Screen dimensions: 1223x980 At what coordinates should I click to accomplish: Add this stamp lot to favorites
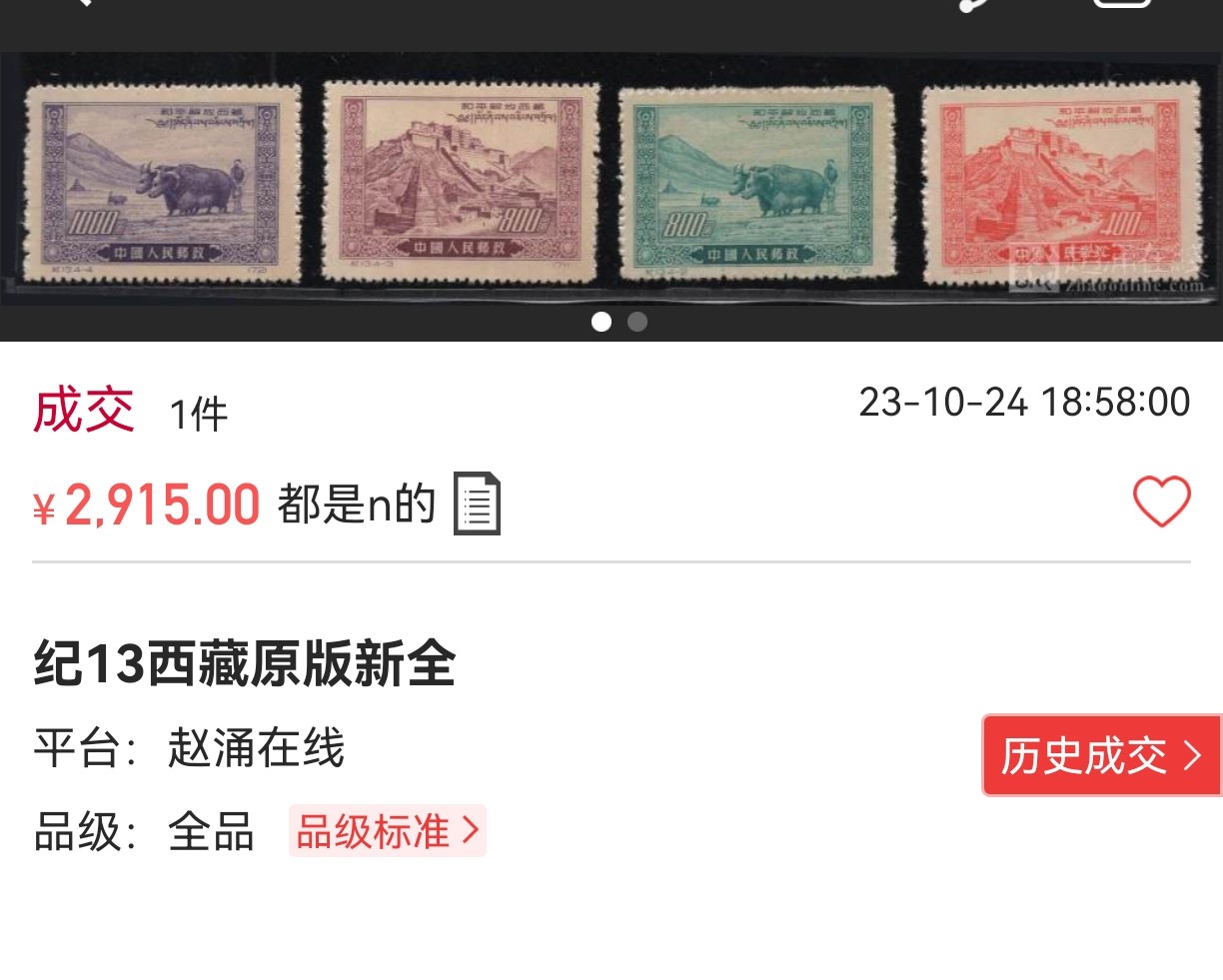coord(1161,501)
